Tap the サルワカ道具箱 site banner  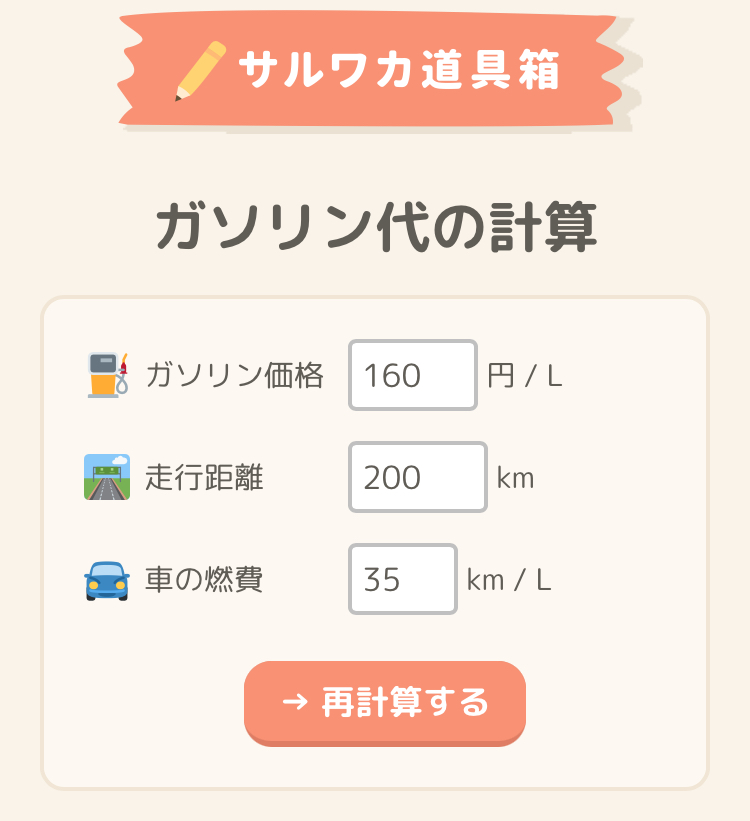[x=374, y=70]
